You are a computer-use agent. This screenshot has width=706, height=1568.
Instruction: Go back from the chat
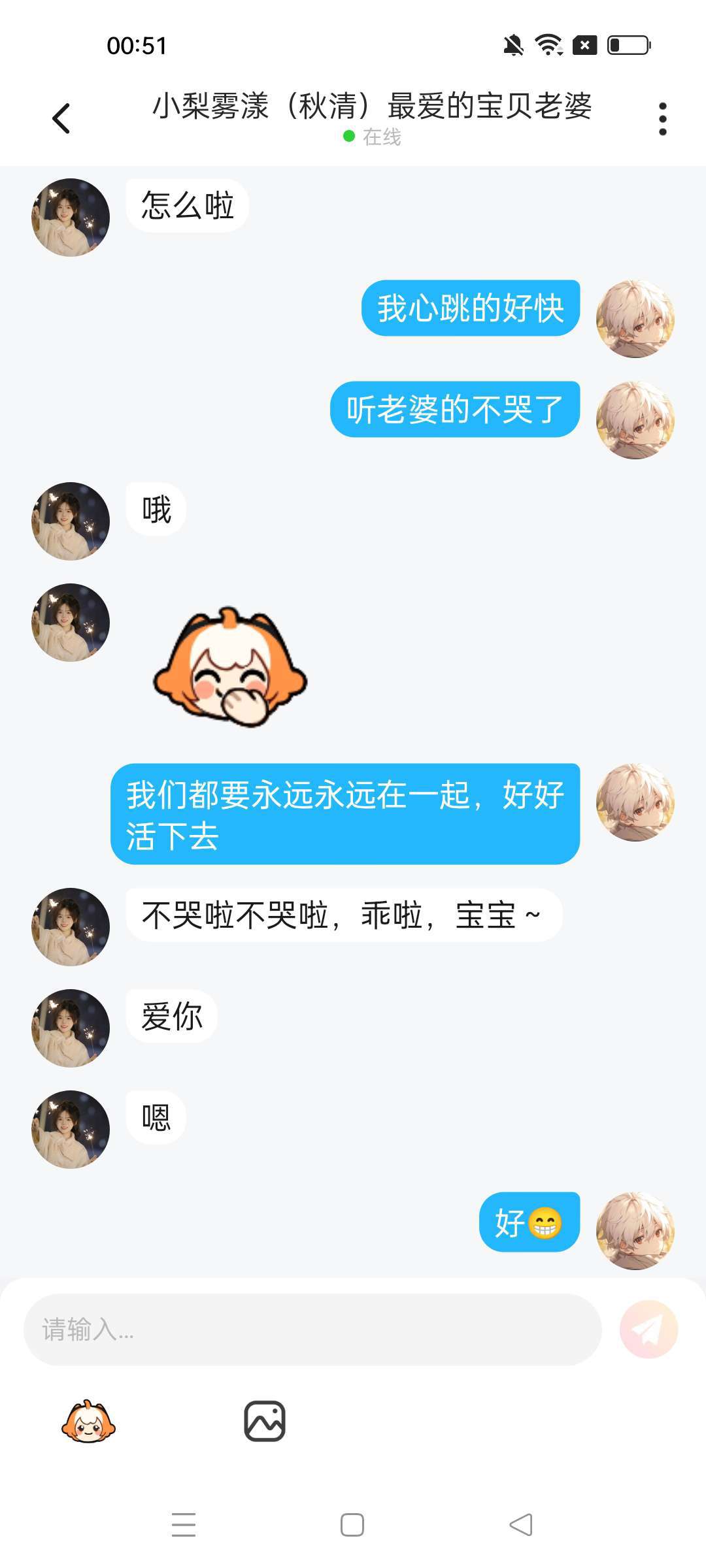pyautogui.click(x=61, y=119)
